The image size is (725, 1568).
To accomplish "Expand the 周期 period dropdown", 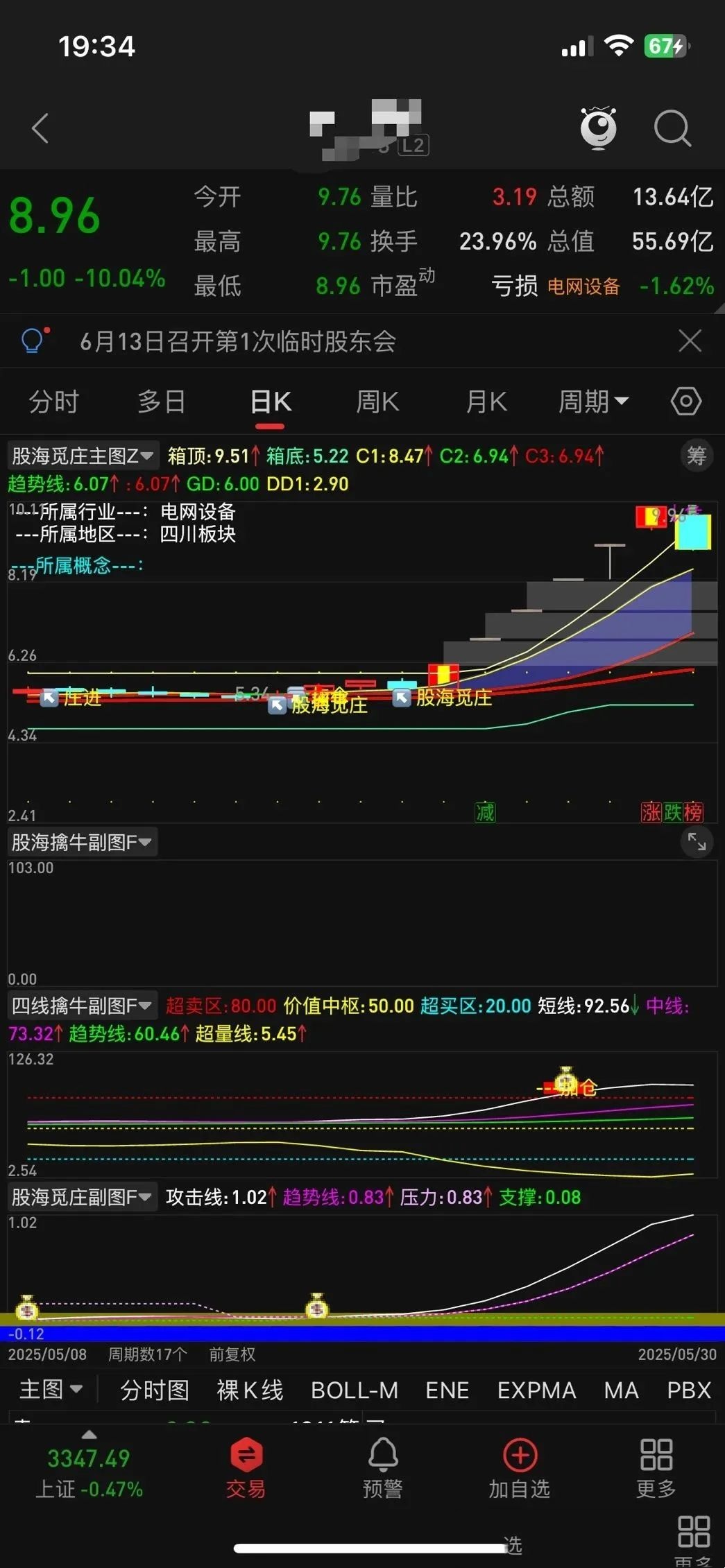I will tap(593, 402).
